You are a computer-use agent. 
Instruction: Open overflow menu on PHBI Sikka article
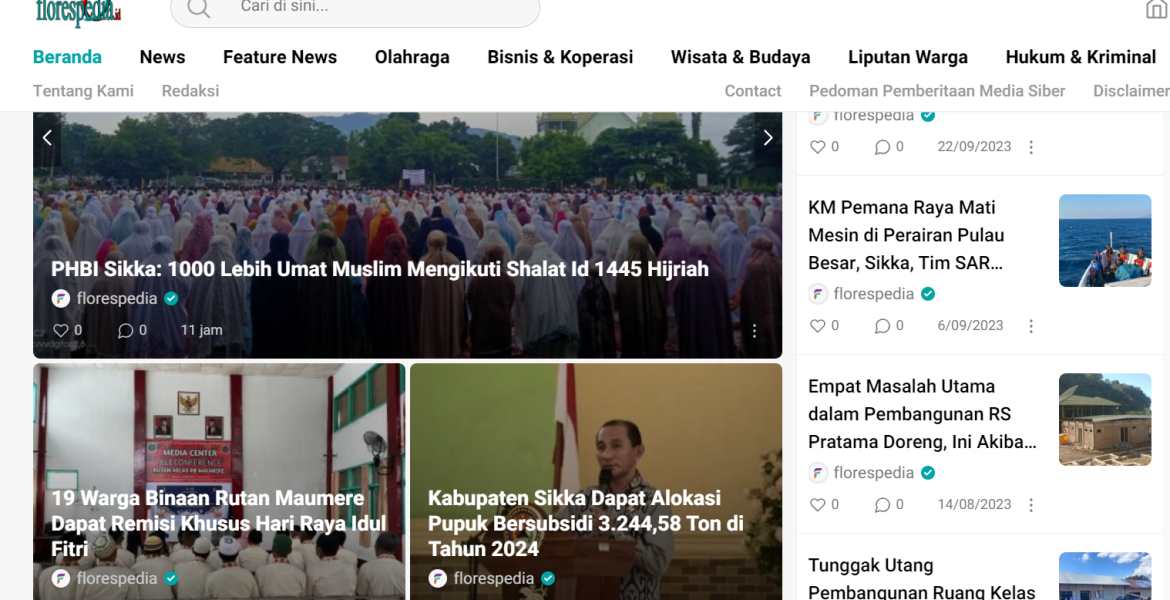(754, 331)
